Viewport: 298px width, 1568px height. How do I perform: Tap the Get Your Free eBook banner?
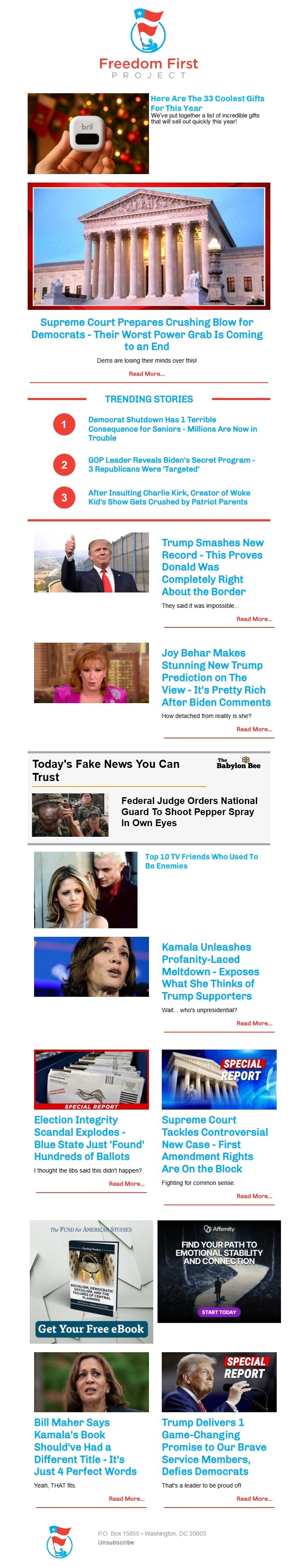click(x=92, y=1328)
